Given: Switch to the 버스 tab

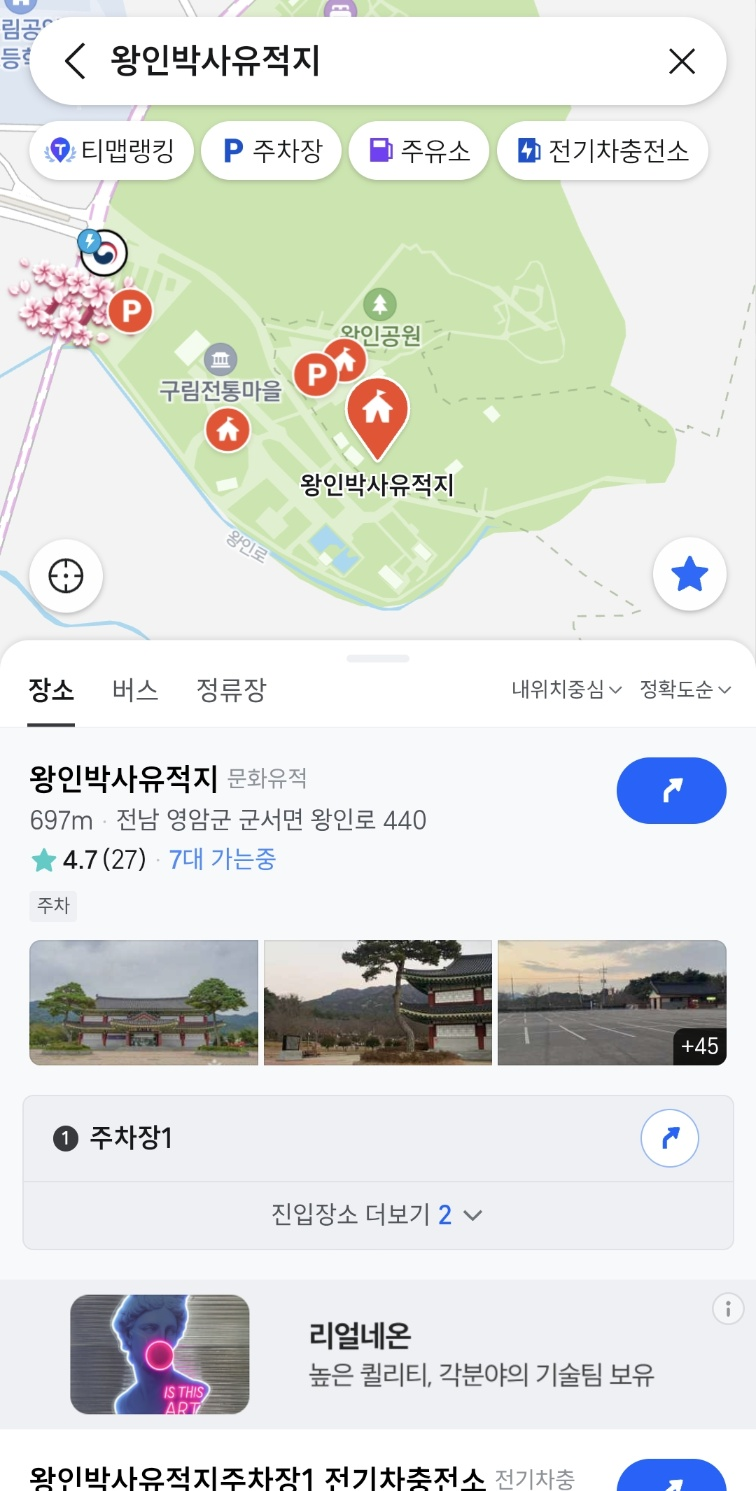Looking at the screenshot, I should [x=135, y=690].
